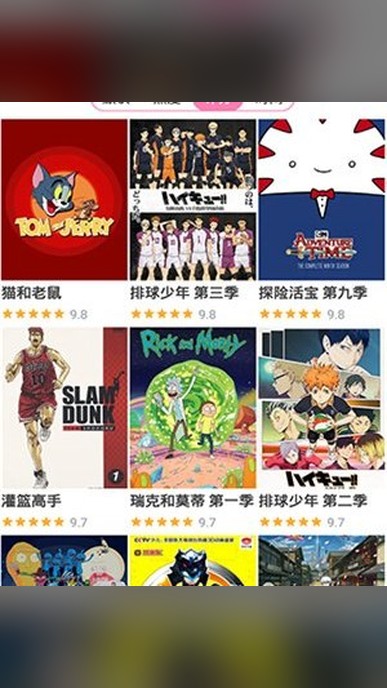Open 排球少年 第三季 poster

coord(193,200)
